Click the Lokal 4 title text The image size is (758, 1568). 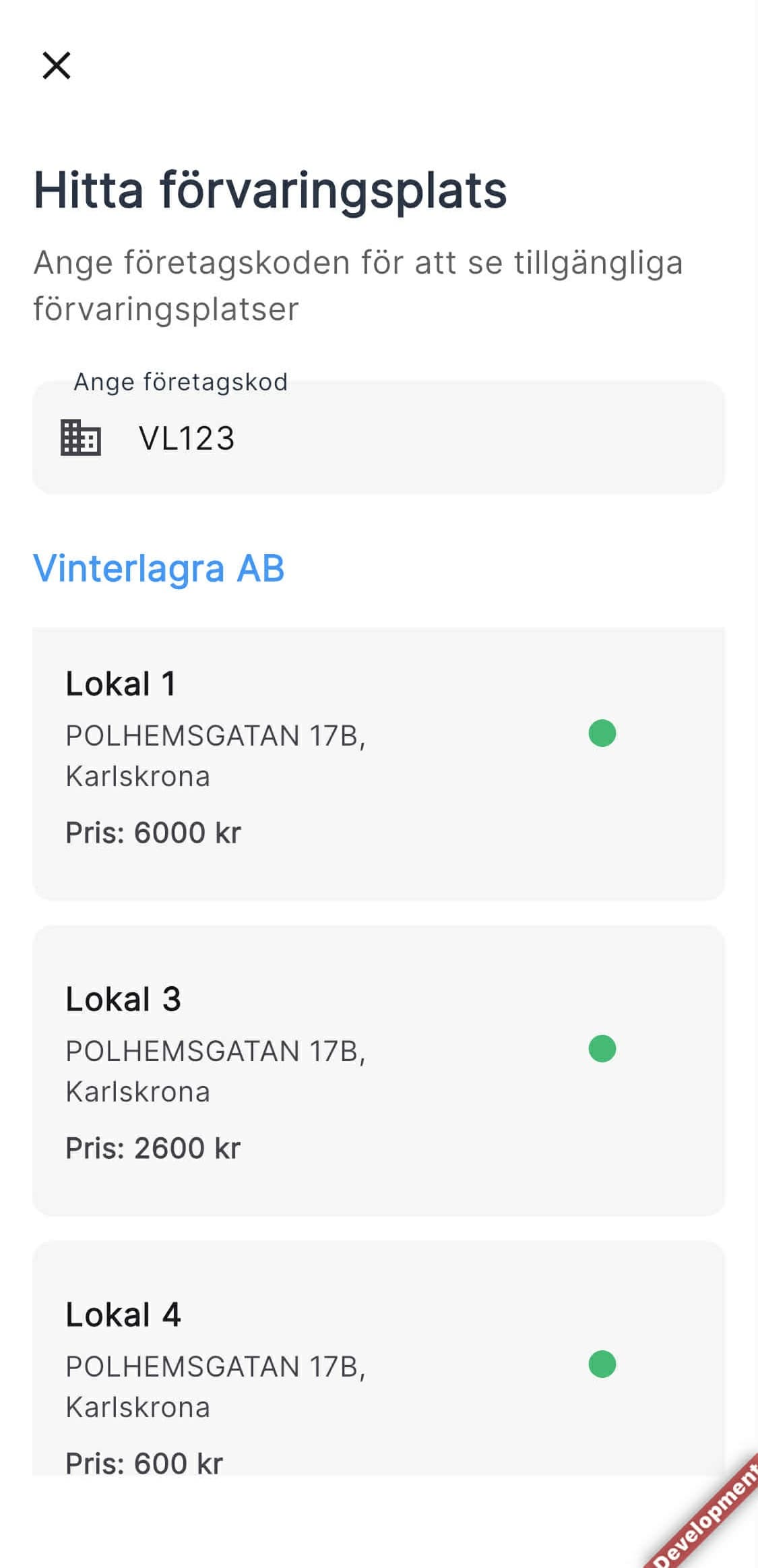124,1313
